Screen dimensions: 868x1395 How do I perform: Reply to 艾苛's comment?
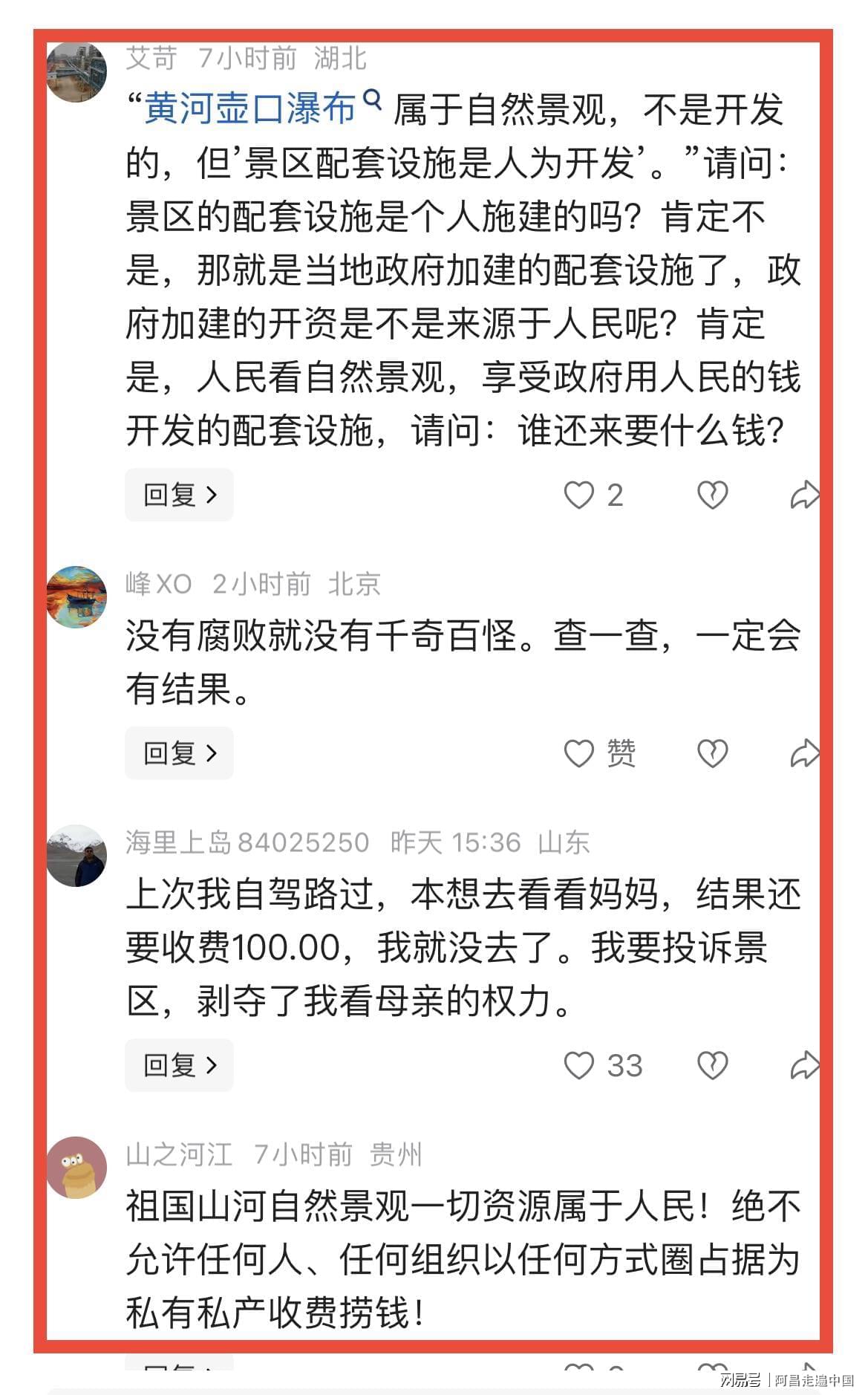[179, 495]
